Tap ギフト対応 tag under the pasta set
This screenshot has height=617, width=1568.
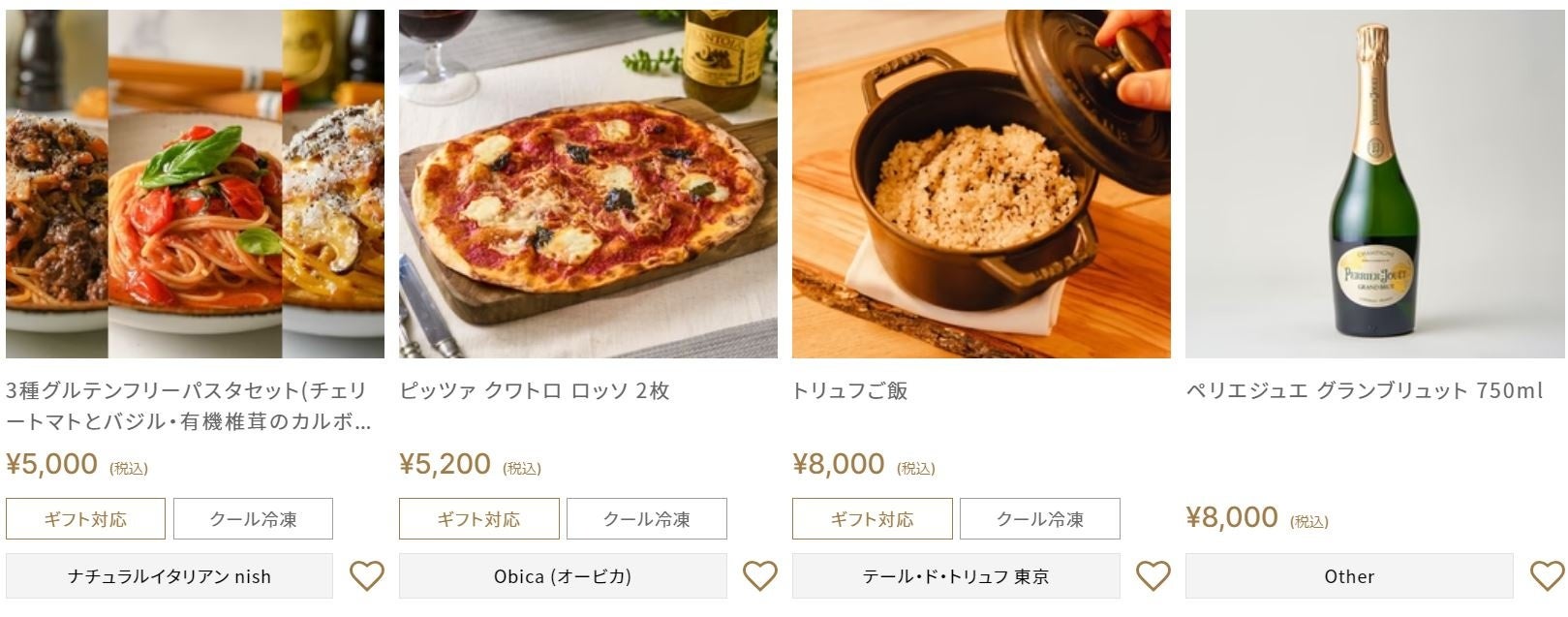85,519
